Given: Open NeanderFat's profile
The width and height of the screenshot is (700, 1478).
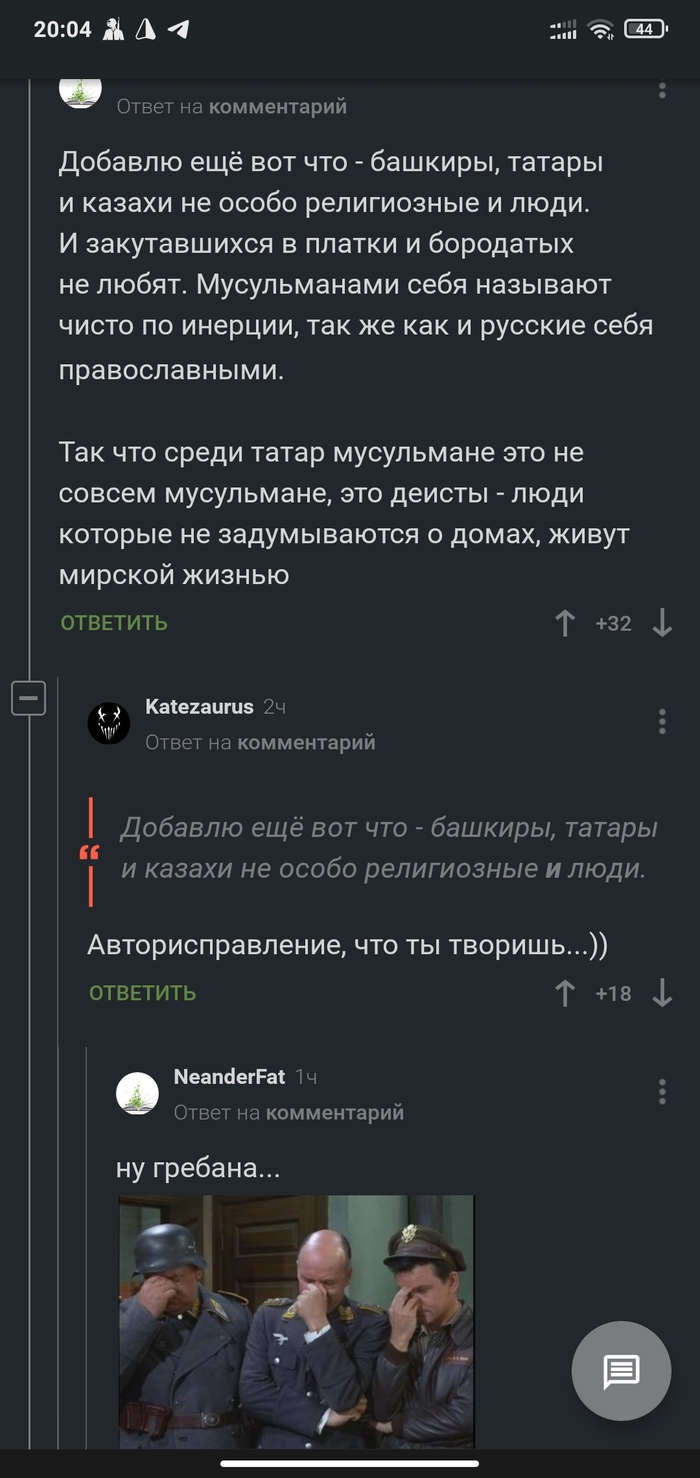Looking at the screenshot, I should tap(229, 1077).
